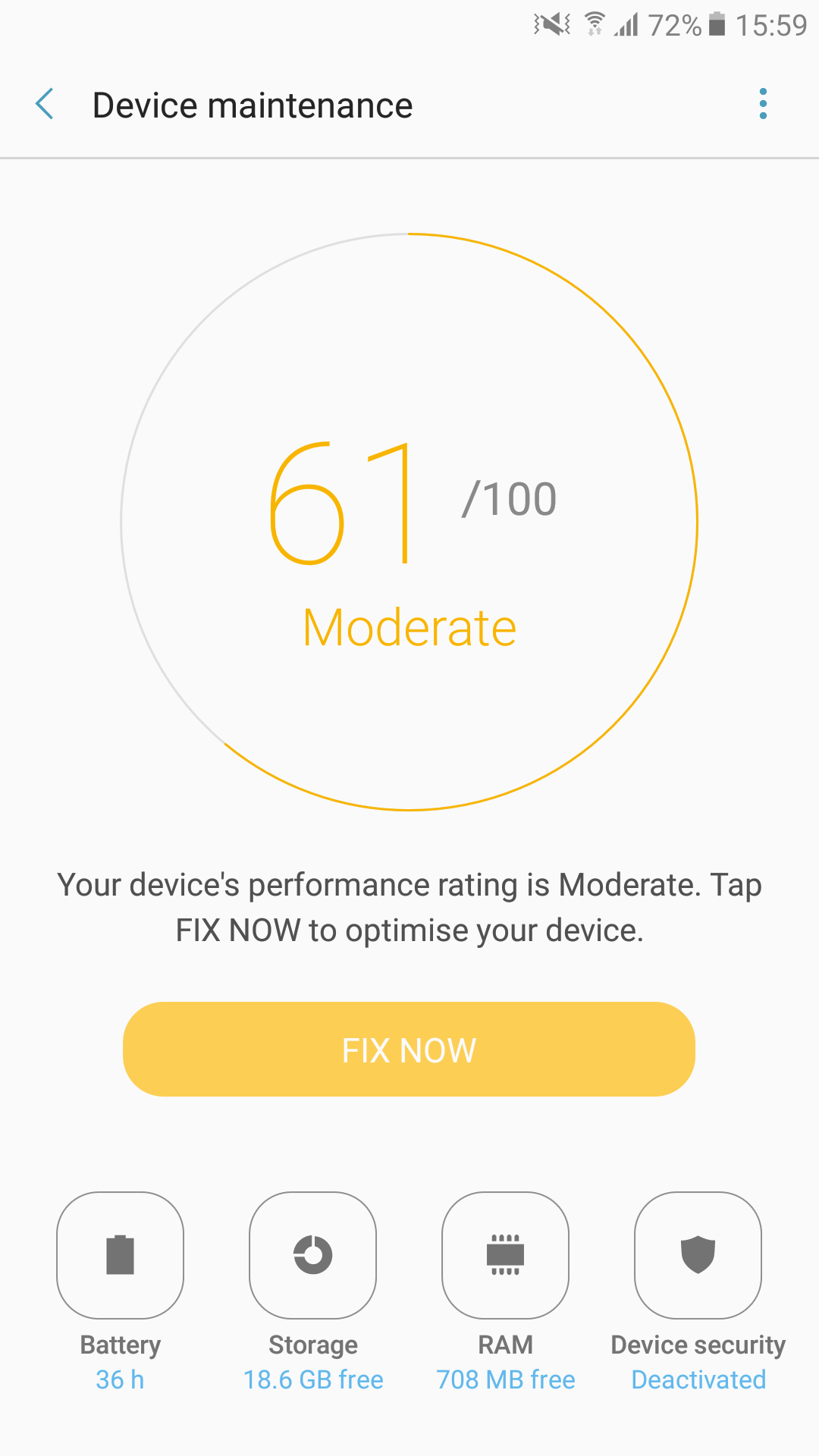Go back from Device maintenance
This screenshot has width=819, height=1456.
pos(45,104)
